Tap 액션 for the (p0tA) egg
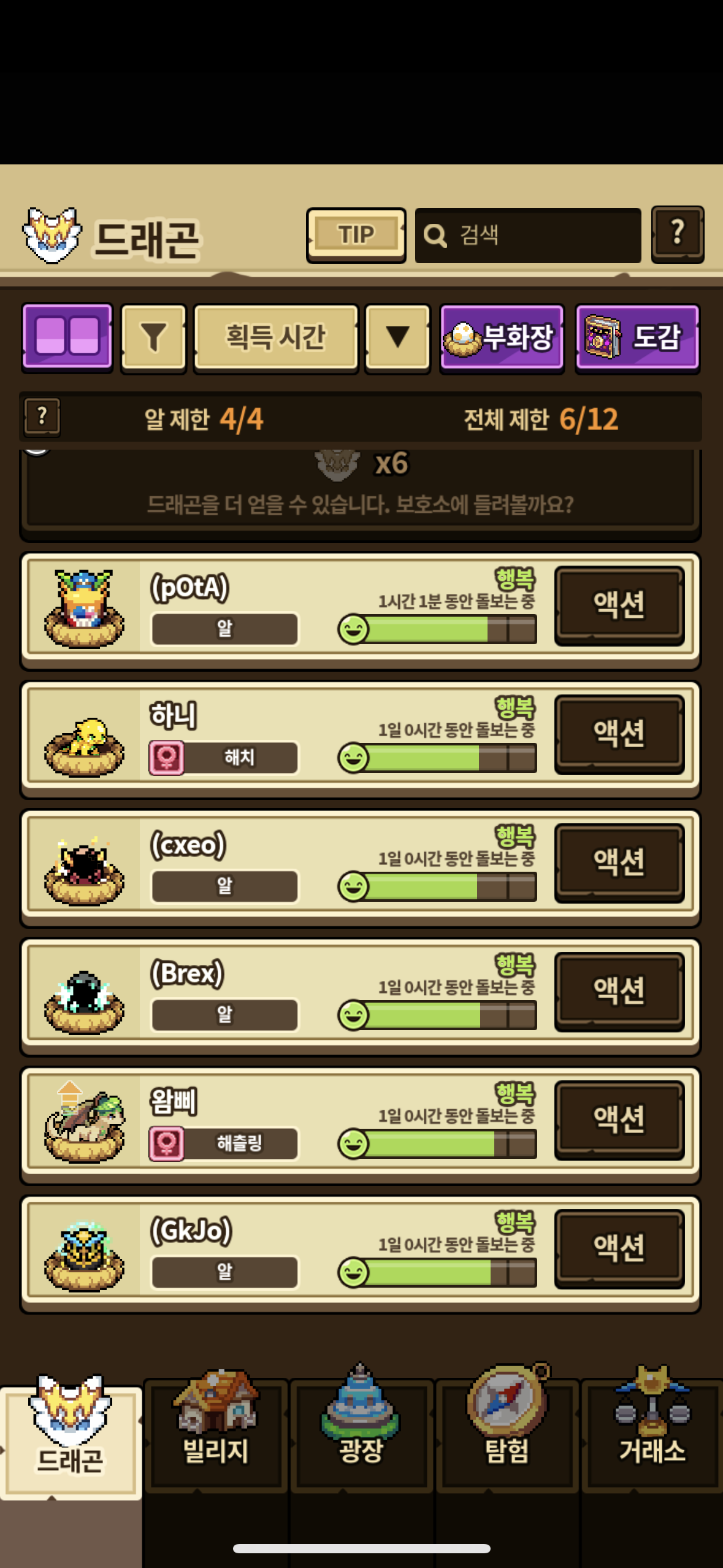 (x=619, y=605)
